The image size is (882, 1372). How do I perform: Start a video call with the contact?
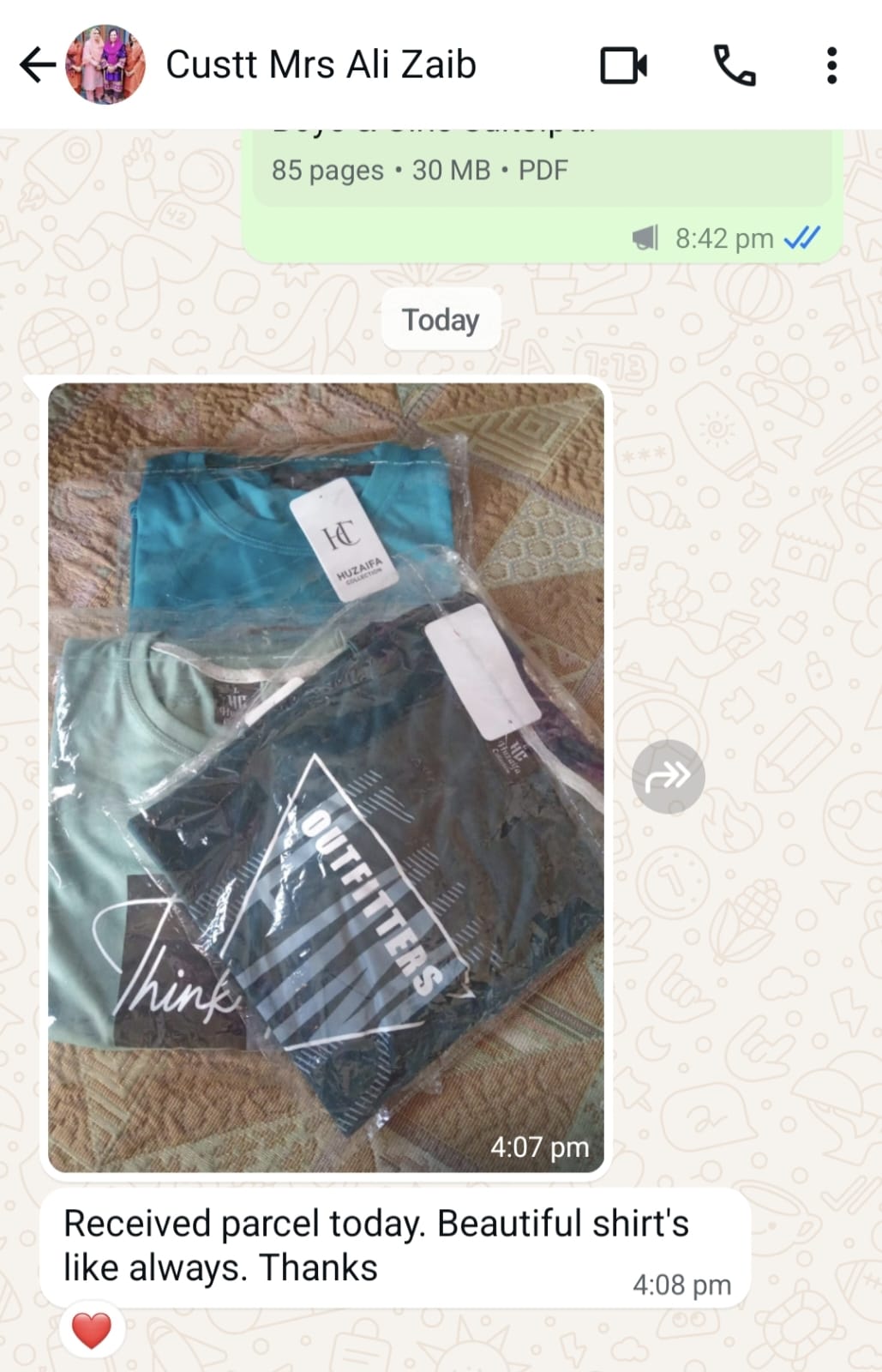623,65
